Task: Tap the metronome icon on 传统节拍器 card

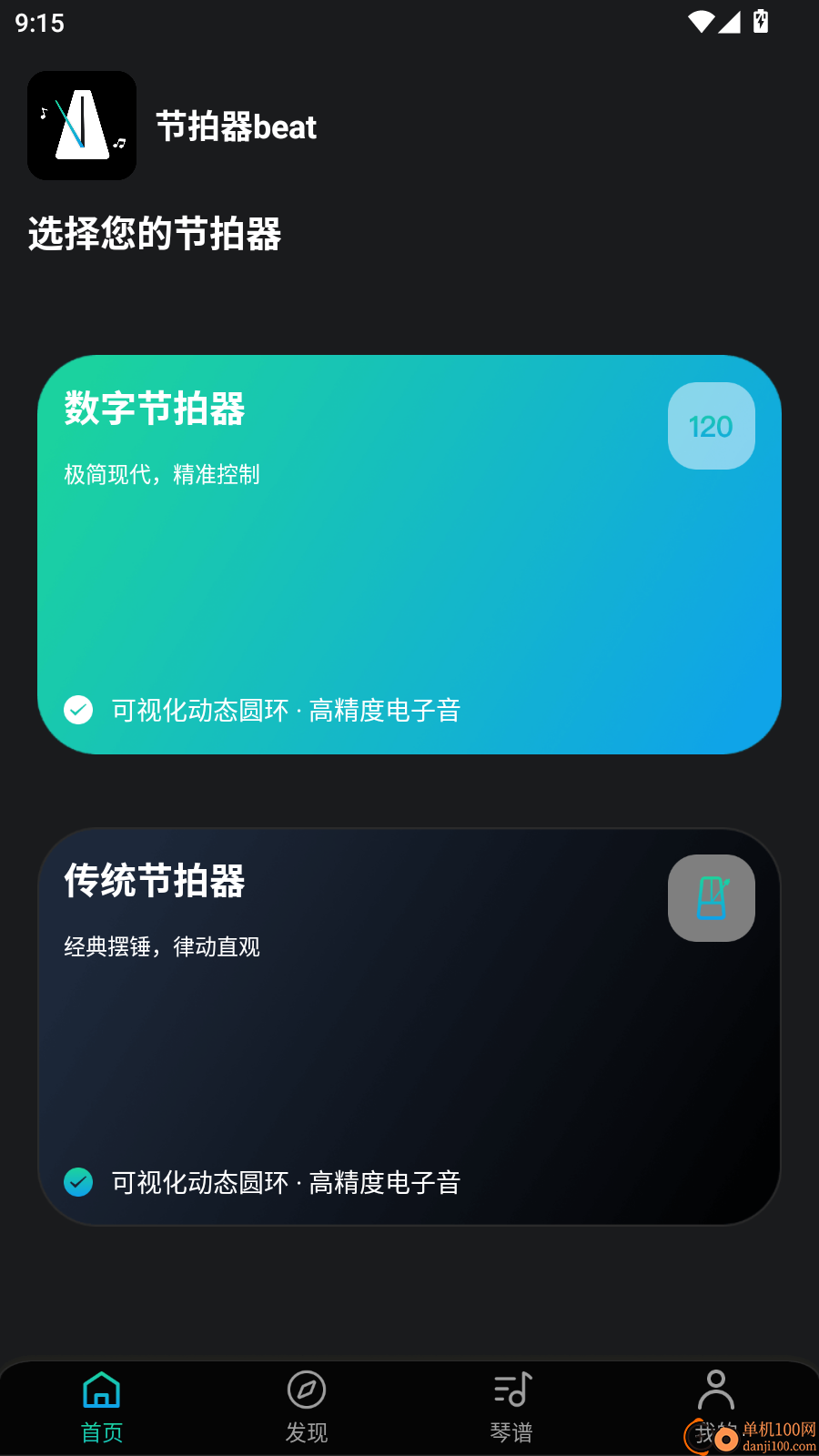Action: click(x=711, y=898)
